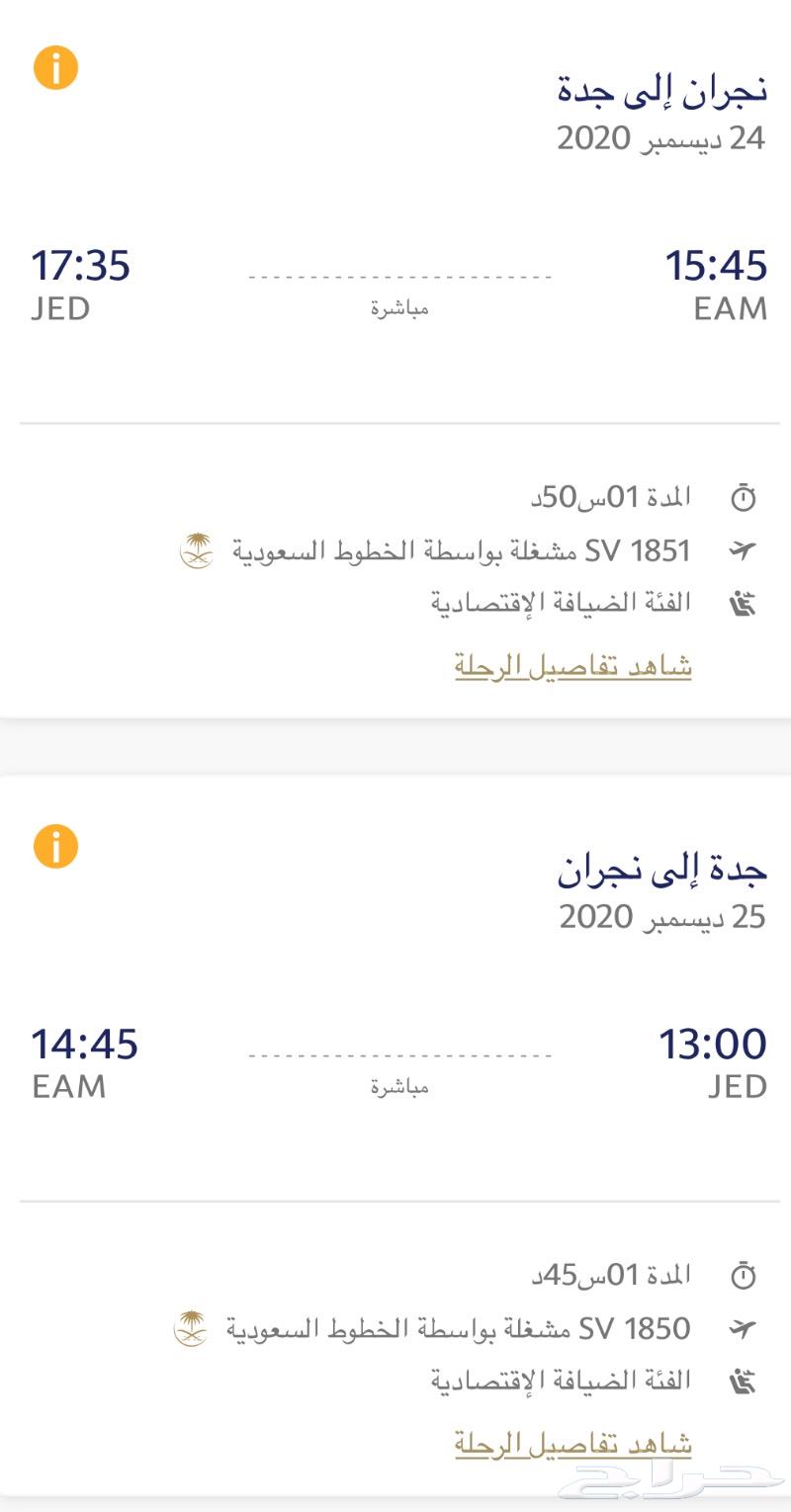View flight details for flight SV 1851

(572, 666)
